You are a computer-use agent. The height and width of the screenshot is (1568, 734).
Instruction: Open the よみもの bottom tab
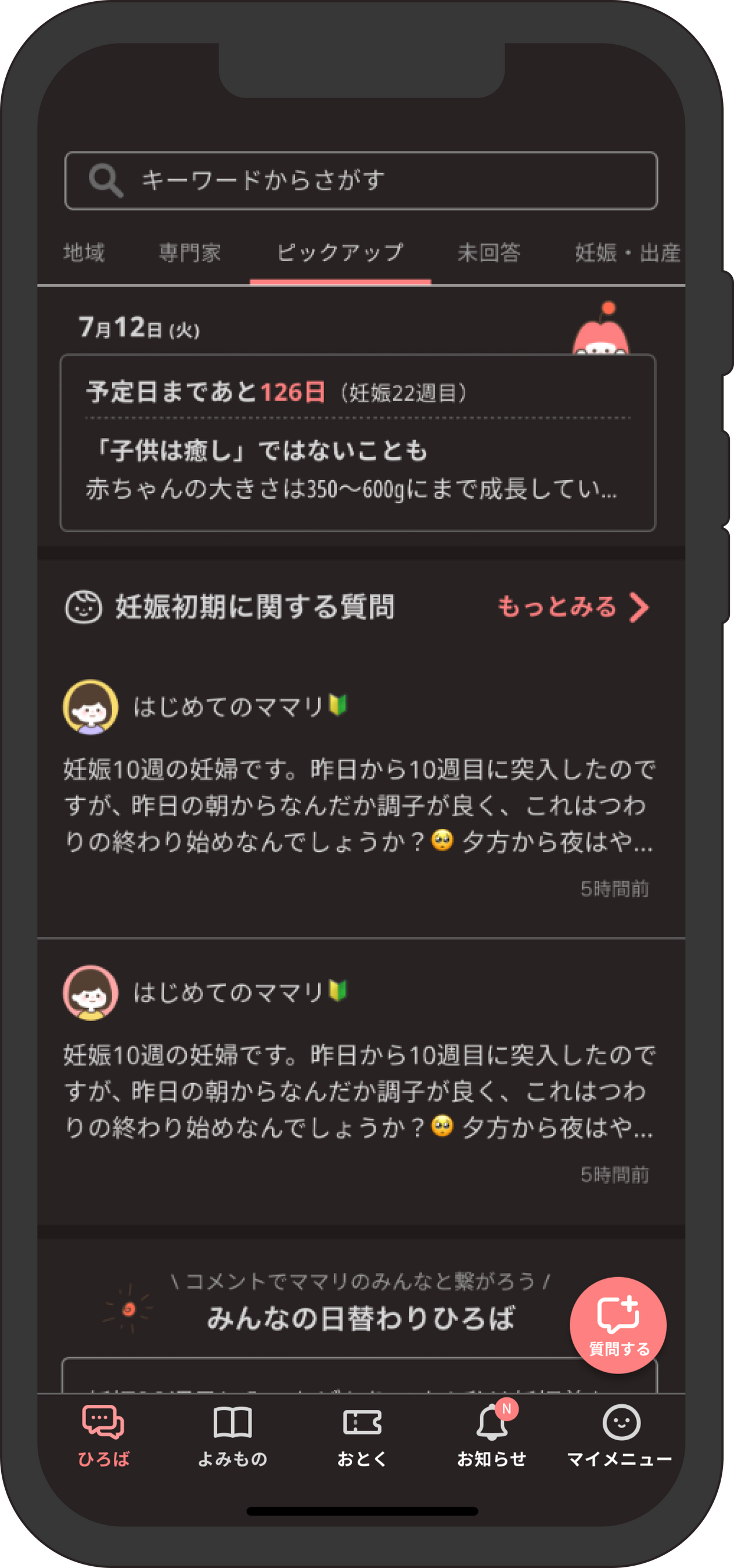coord(232,1436)
